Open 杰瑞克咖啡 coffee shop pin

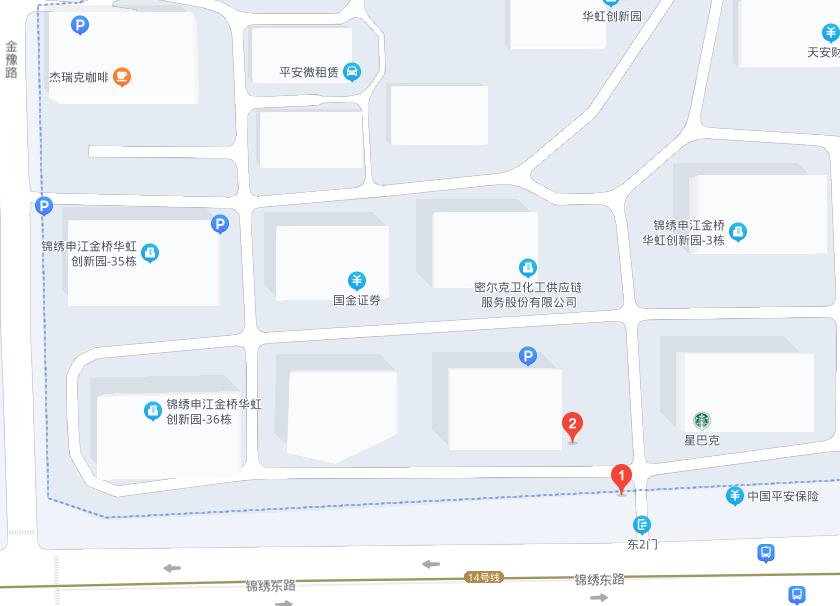point(121,76)
